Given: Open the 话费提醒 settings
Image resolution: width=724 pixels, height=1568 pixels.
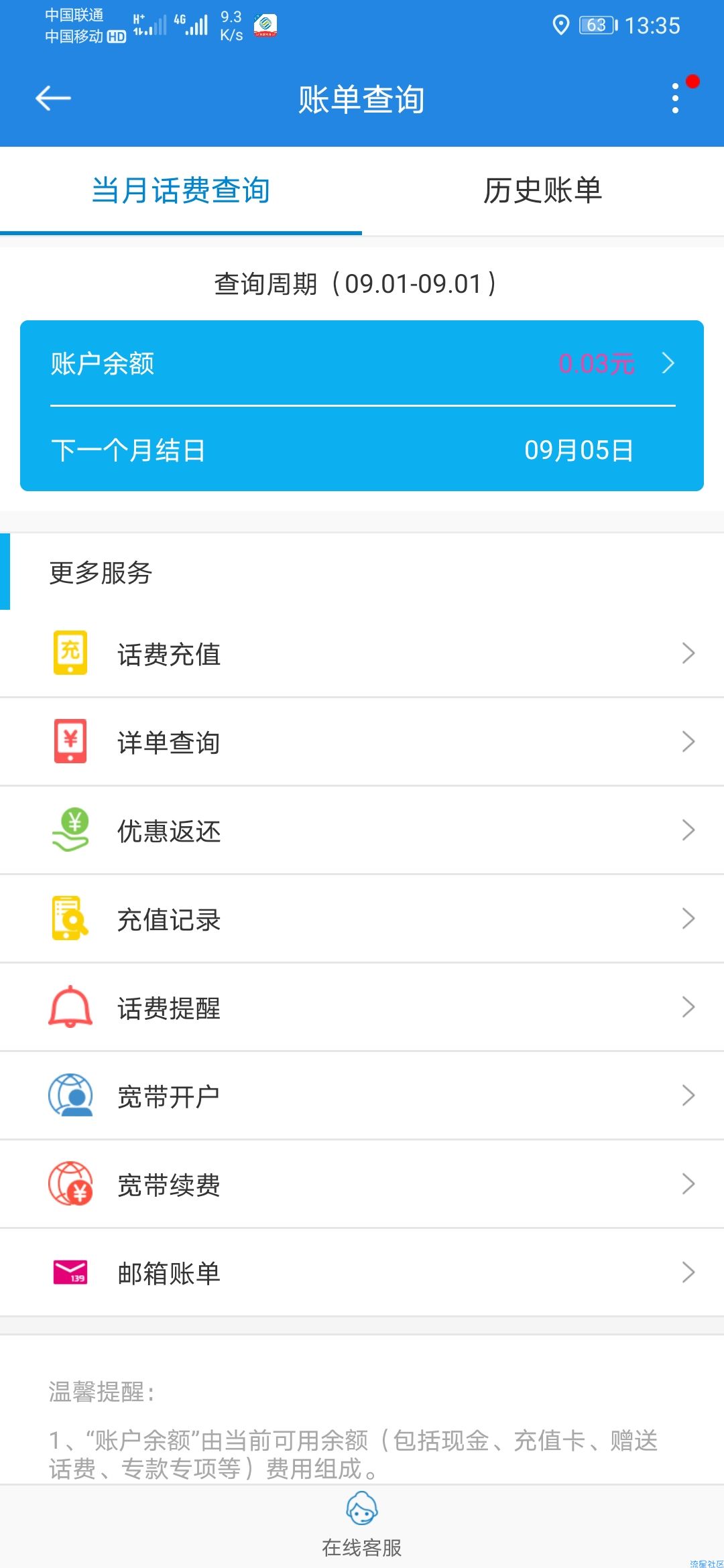Looking at the screenshot, I should point(362,1007).
